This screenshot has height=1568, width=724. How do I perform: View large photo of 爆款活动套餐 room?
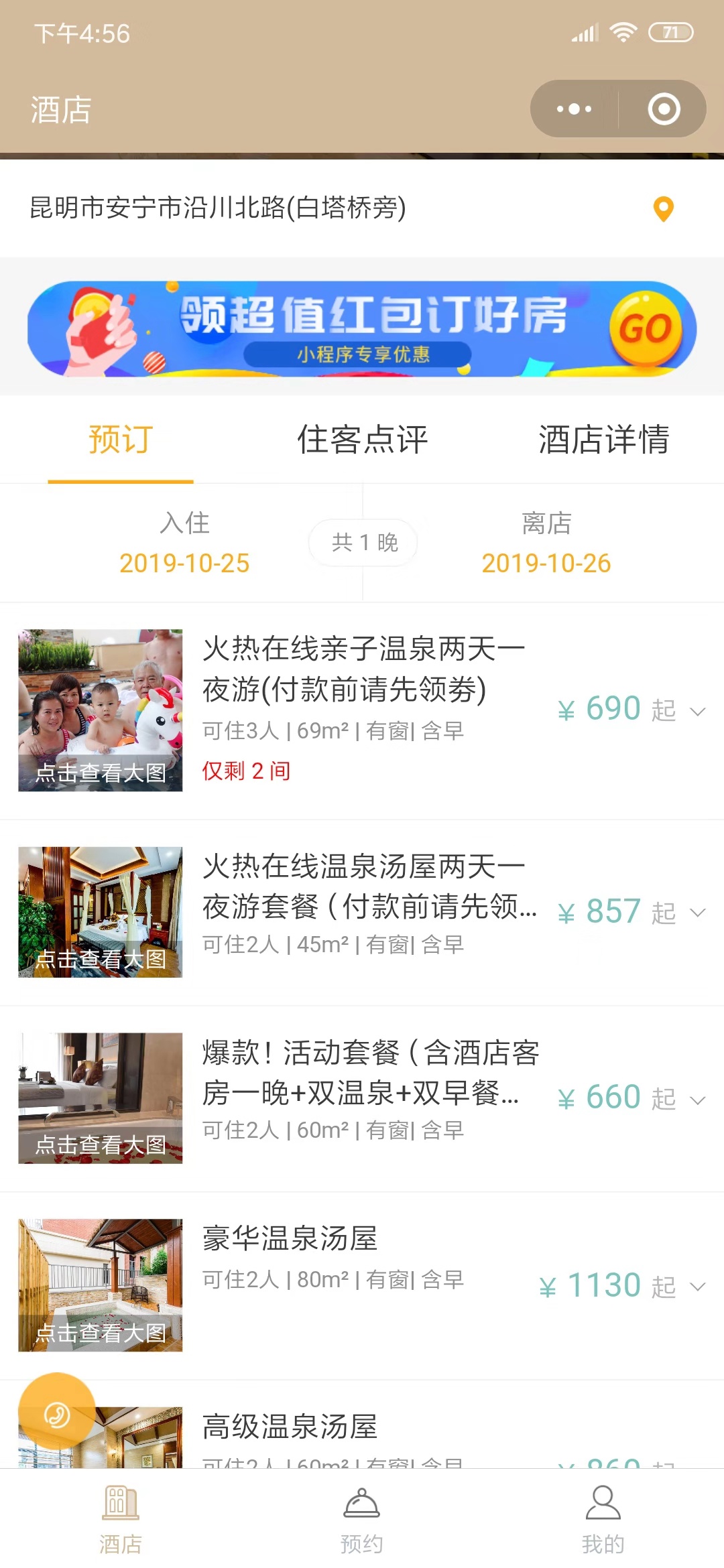pyautogui.click(x=101, y=1098)
